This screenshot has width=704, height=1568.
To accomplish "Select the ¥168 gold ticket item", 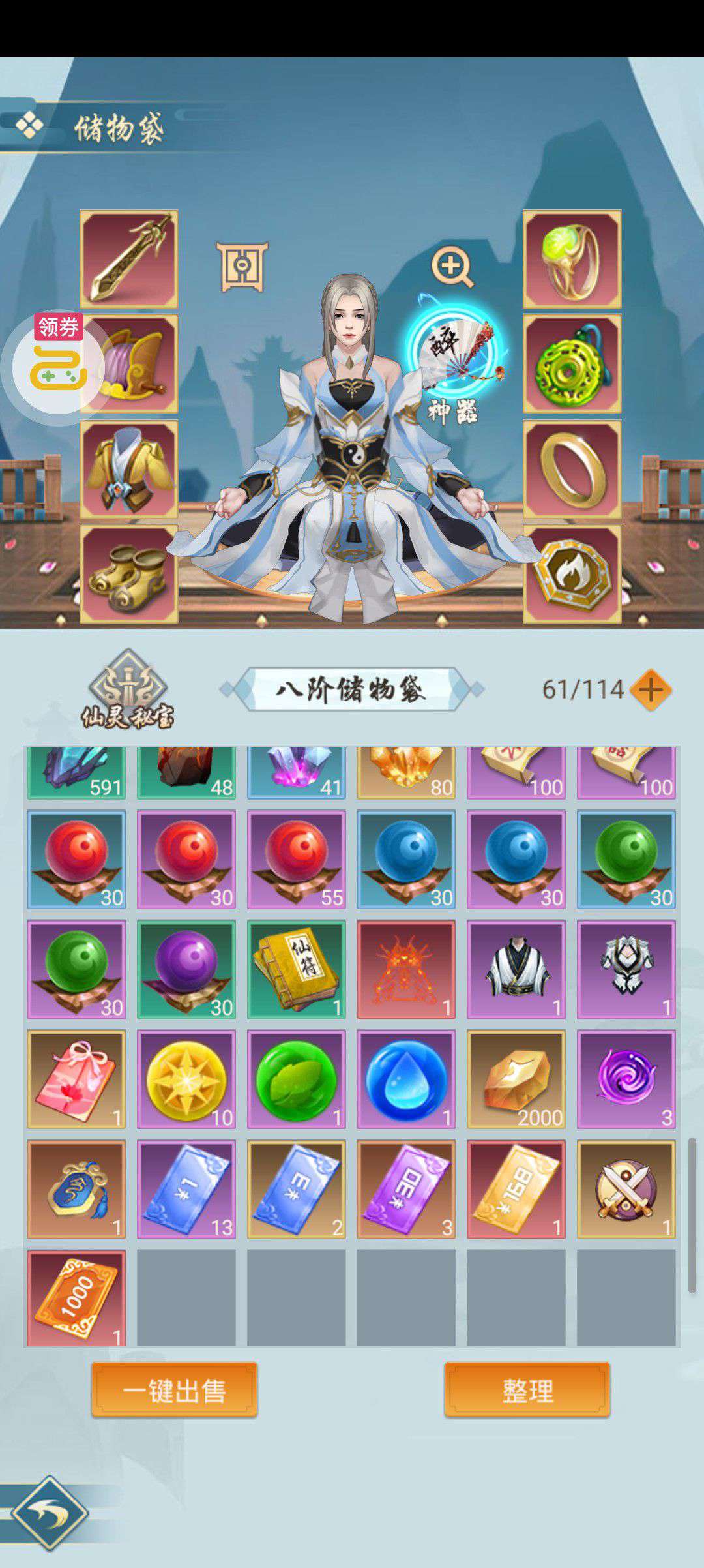I will click(x=516, y=1190).
